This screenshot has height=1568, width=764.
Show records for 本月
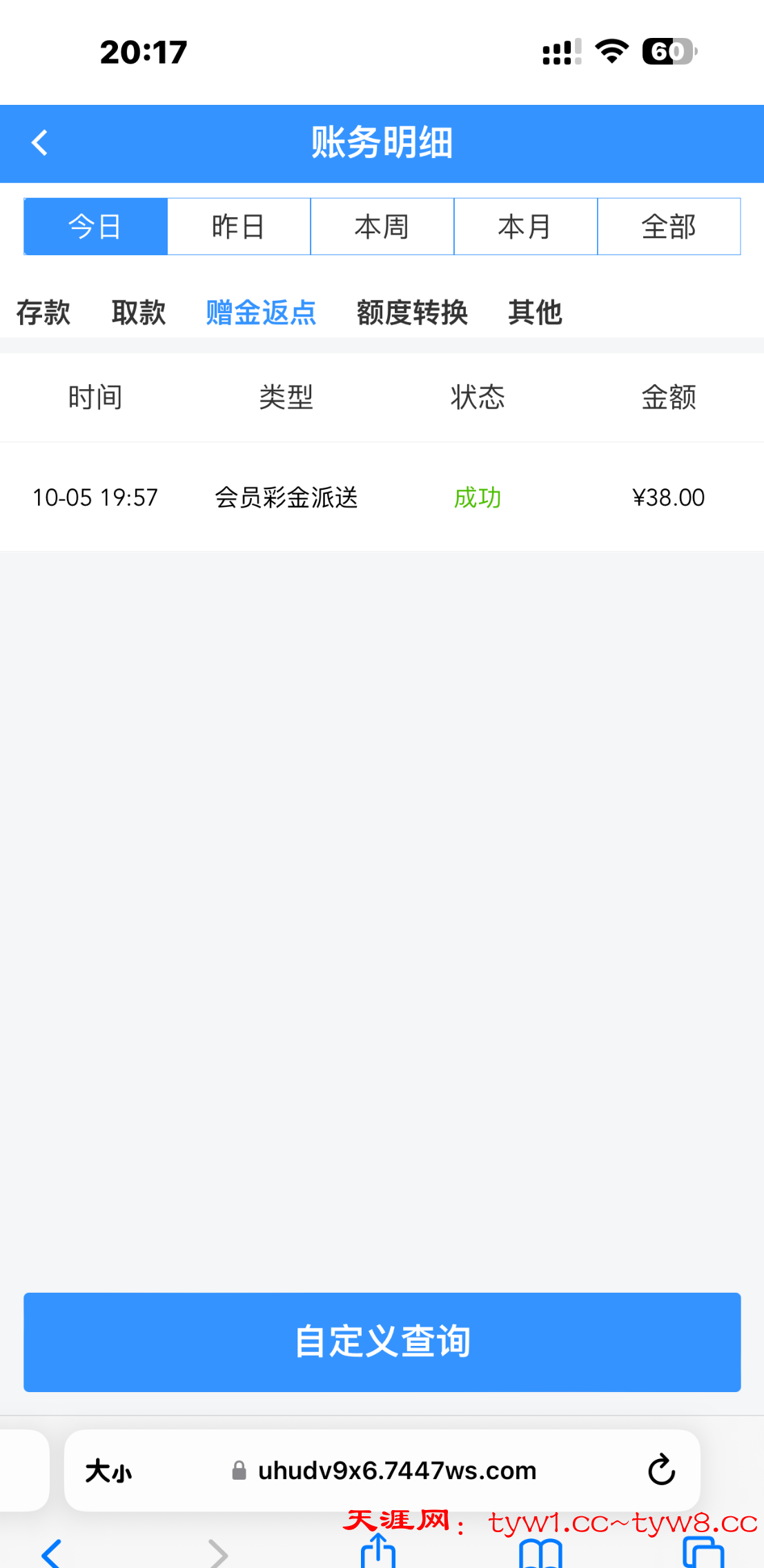click(525, 226)
